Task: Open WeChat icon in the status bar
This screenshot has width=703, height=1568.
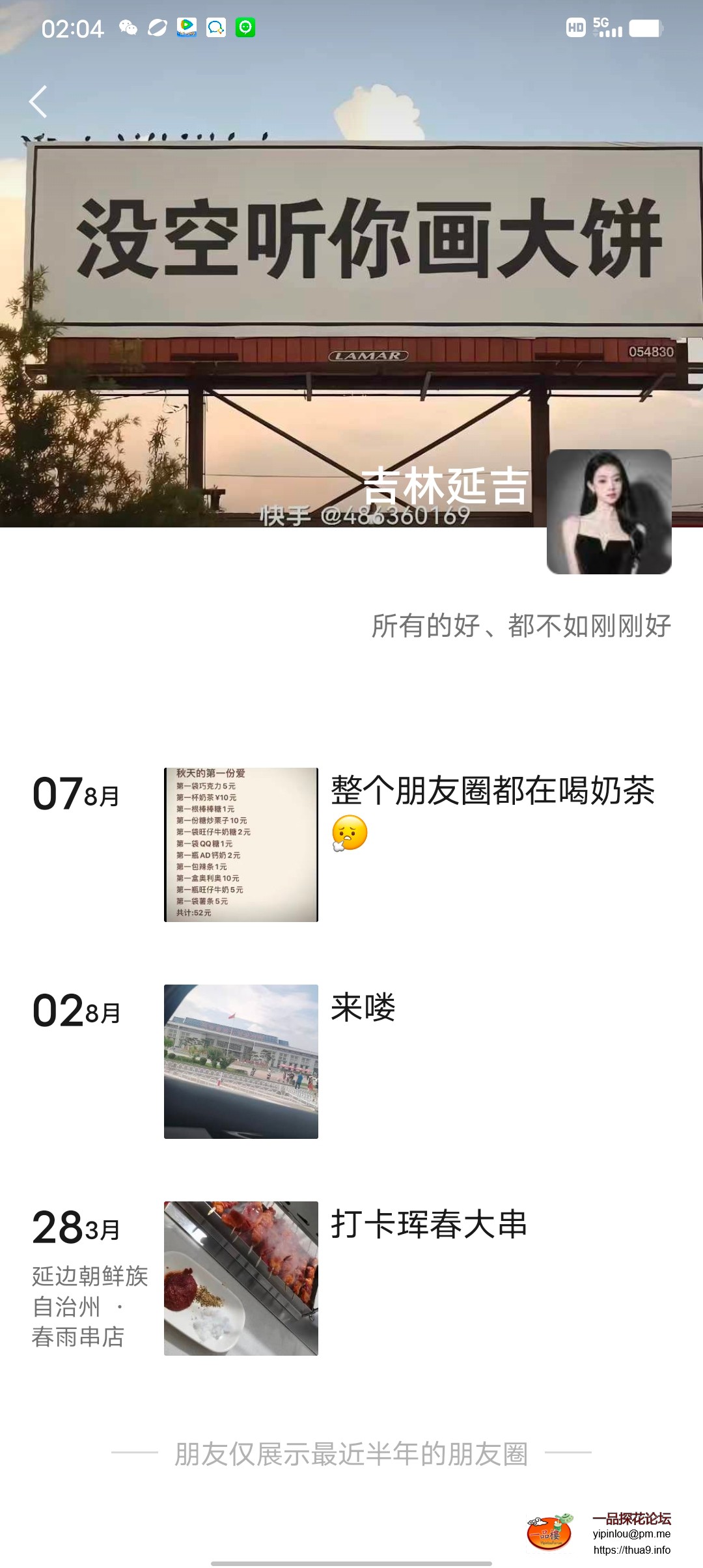Action: point(129,26)
